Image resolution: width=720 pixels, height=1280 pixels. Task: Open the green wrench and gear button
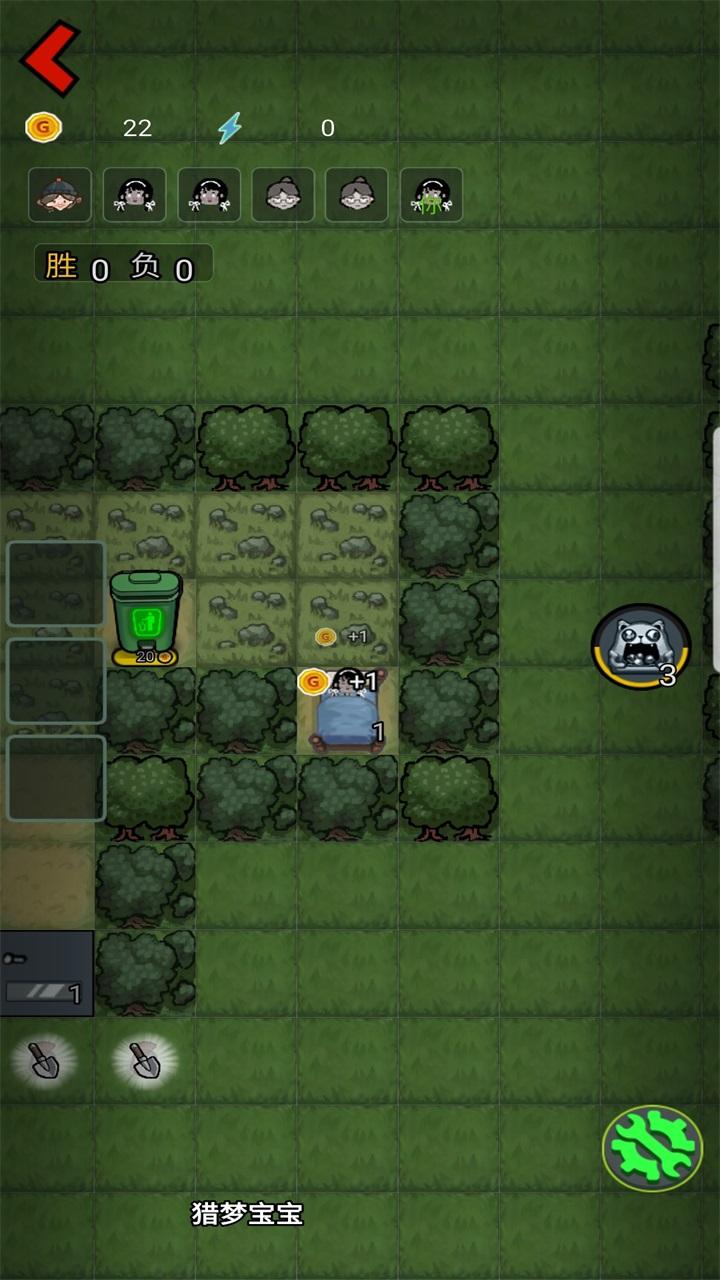click(x=652, y=1148)
